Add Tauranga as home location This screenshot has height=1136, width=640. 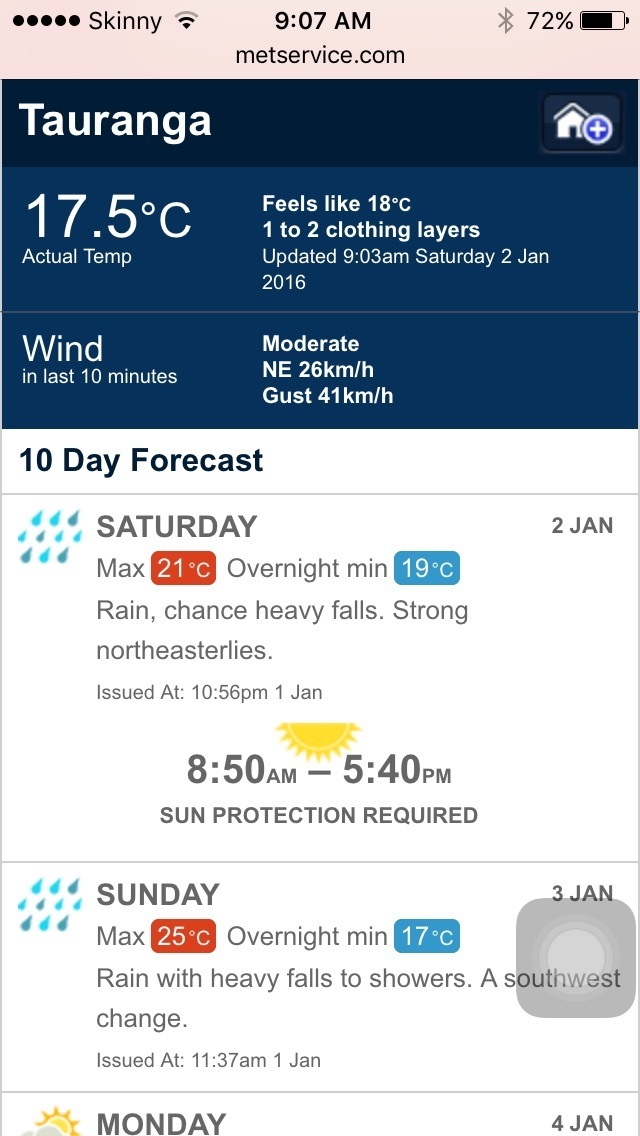click(x=582, y=123)
